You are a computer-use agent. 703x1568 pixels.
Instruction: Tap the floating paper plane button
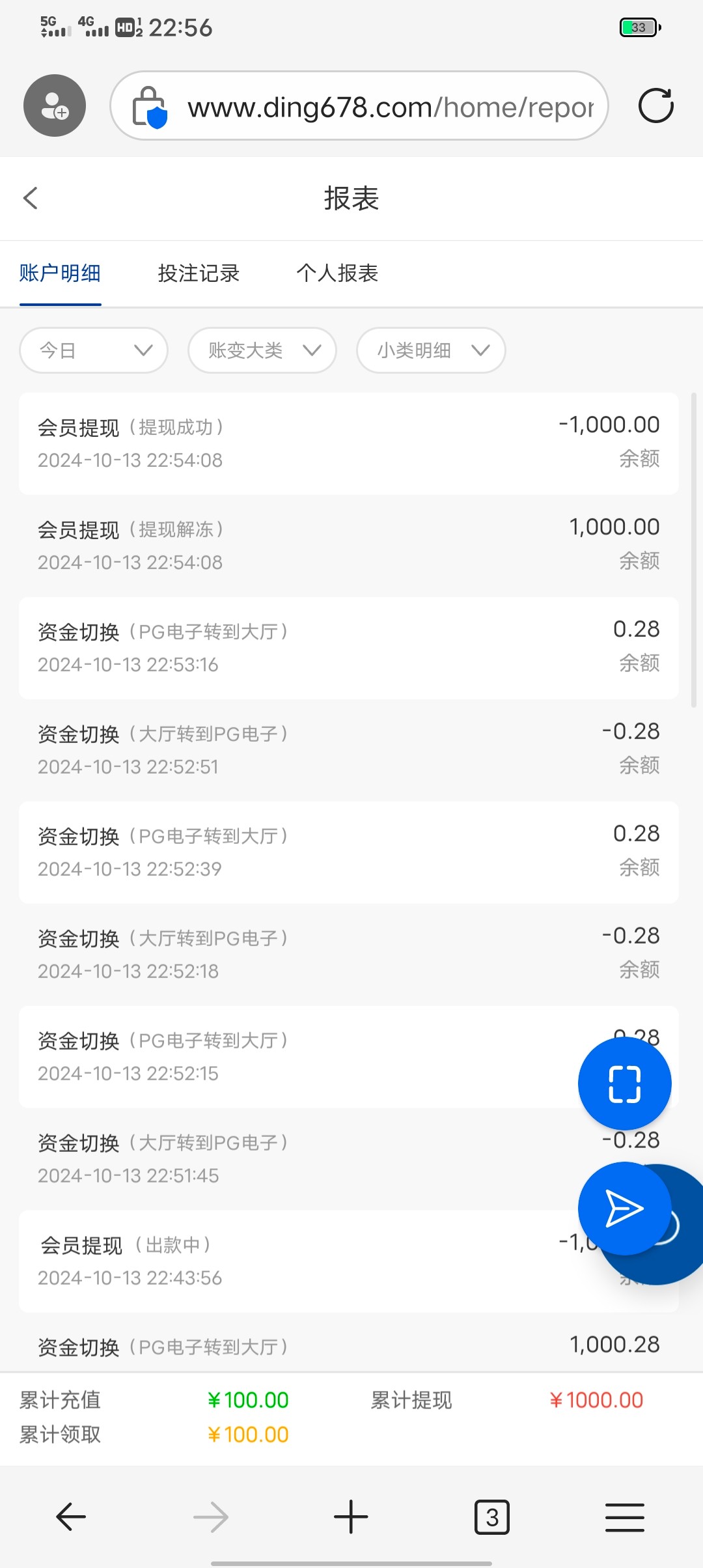pyautogui.click(x=625, y=1209)
